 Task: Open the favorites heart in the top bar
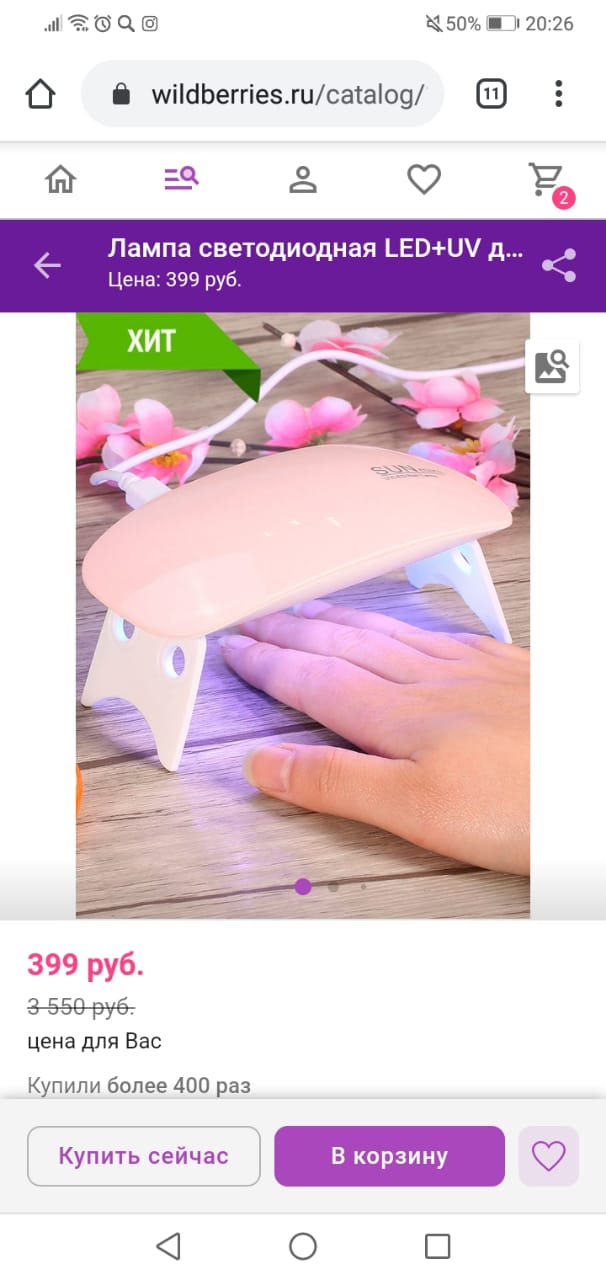coord(424,180)
